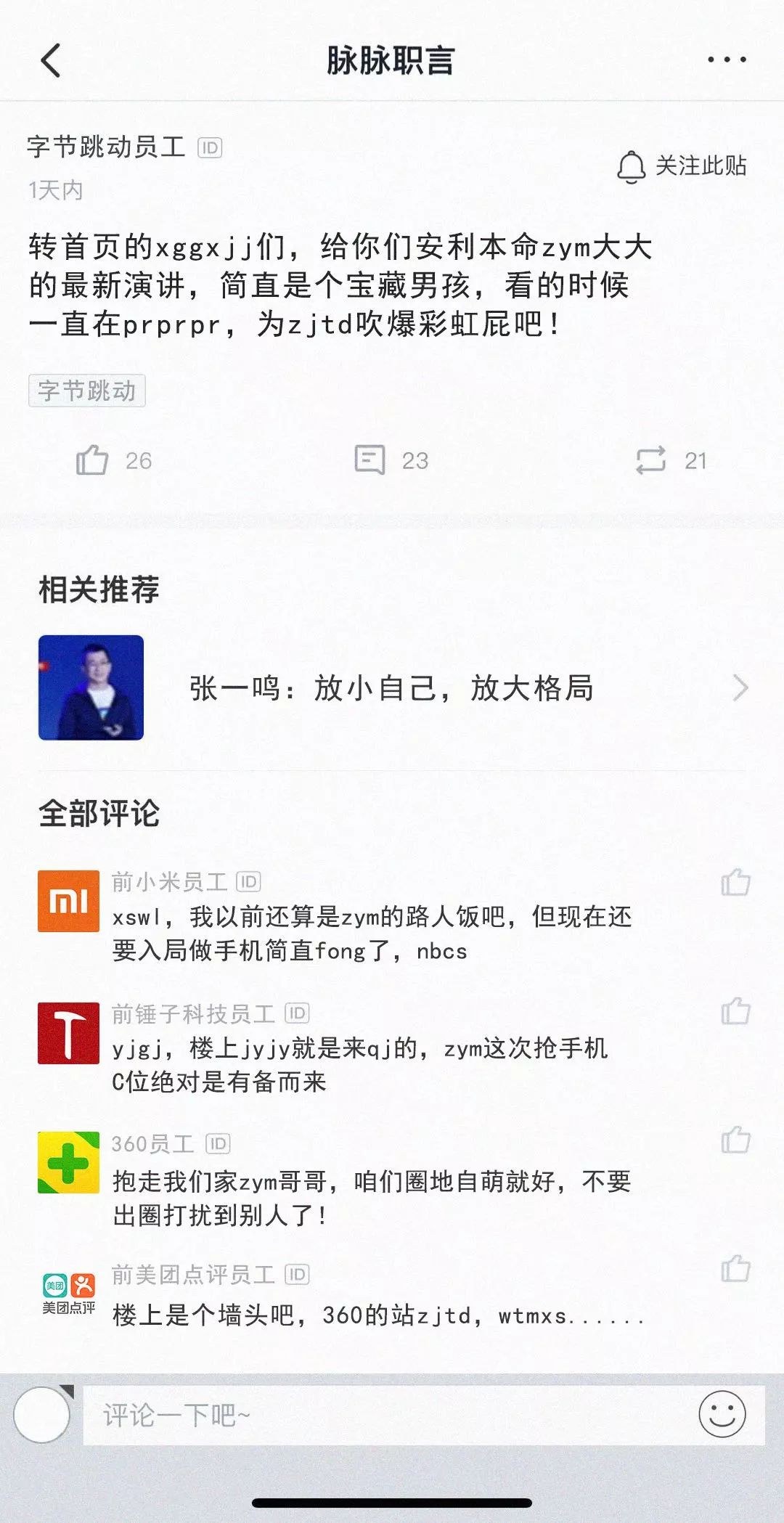Screen dimensions: 784x1523
Task: Tap 关注此贴 to follow this post
Action: 681,166
